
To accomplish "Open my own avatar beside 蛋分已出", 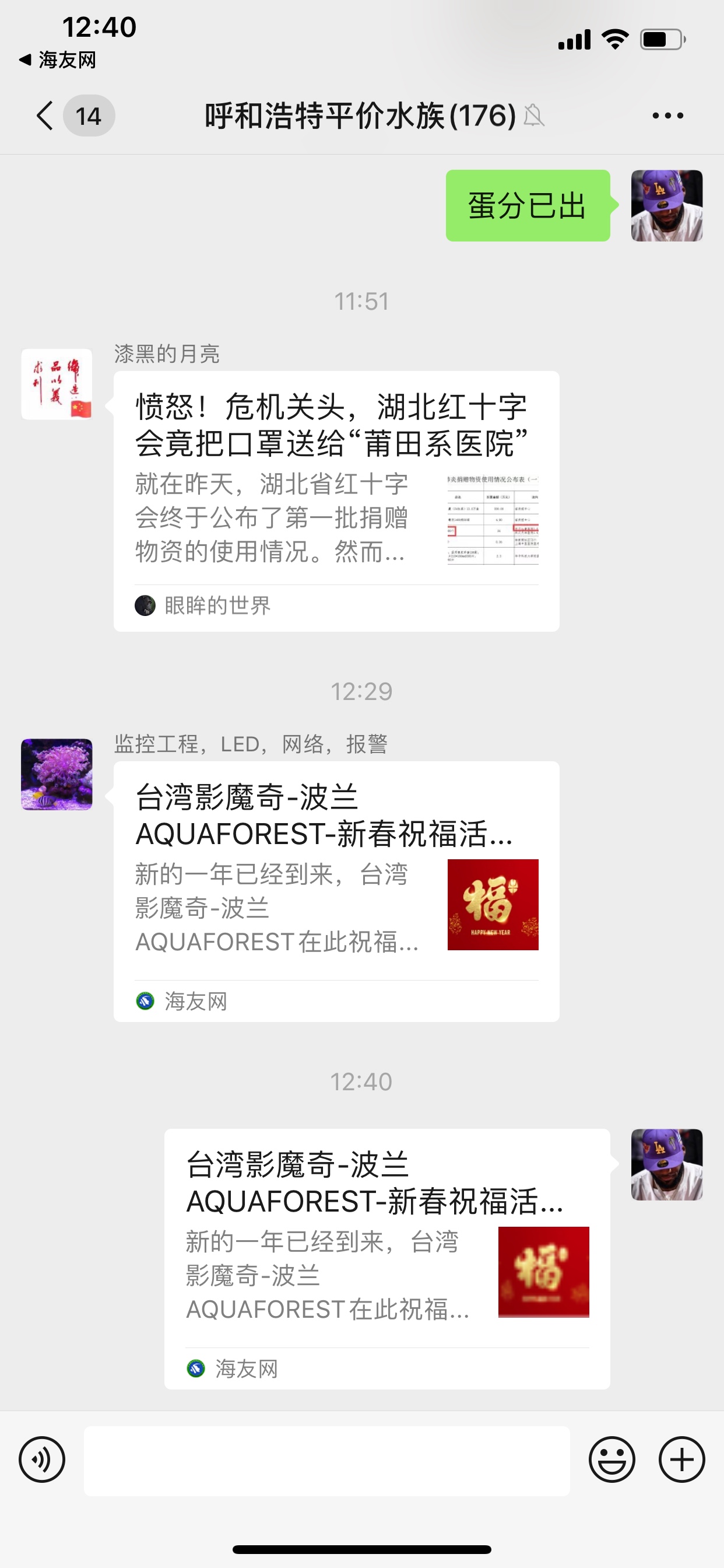I will [667, 206].
